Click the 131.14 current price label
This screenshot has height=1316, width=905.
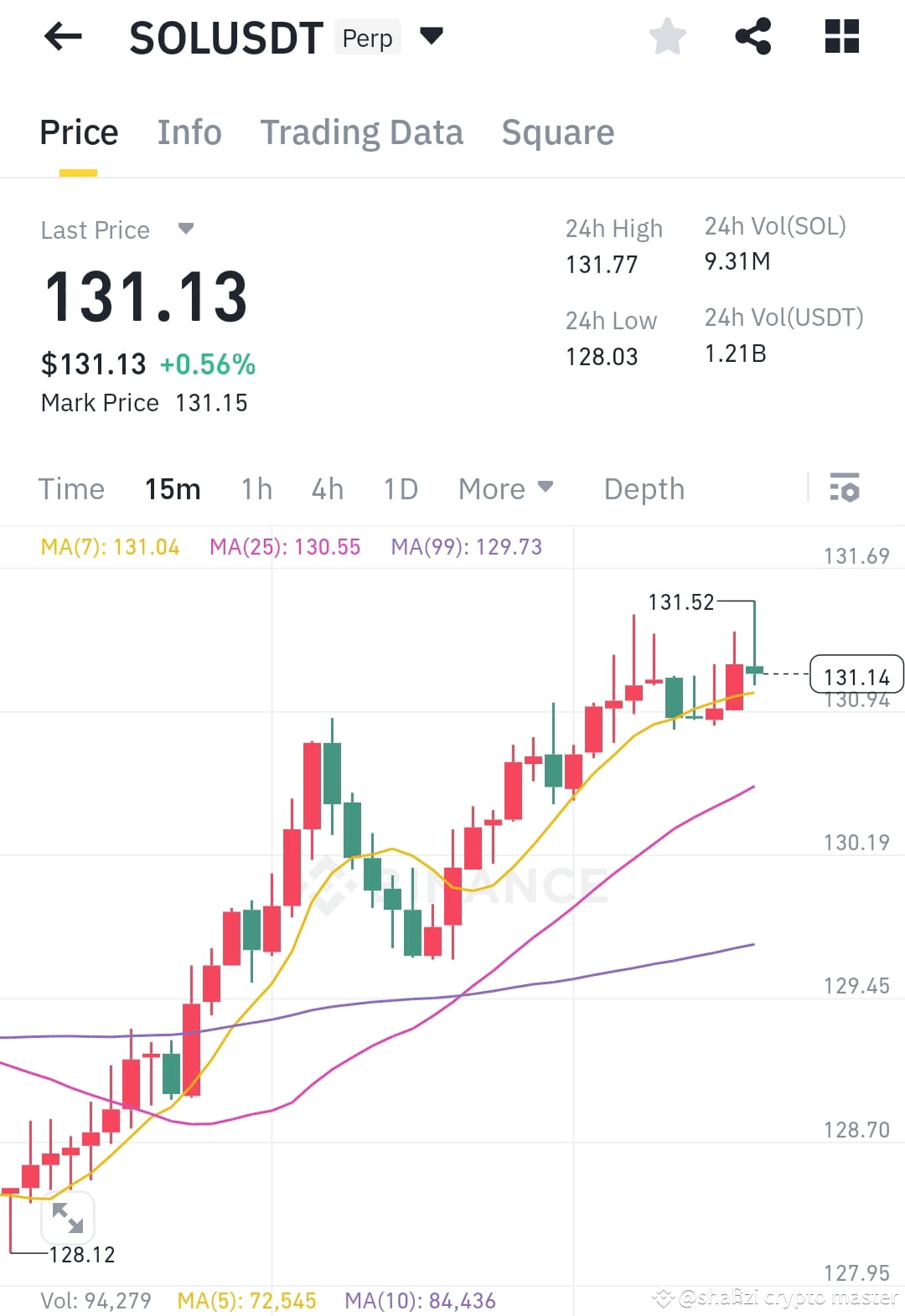(x=856, y=675)
